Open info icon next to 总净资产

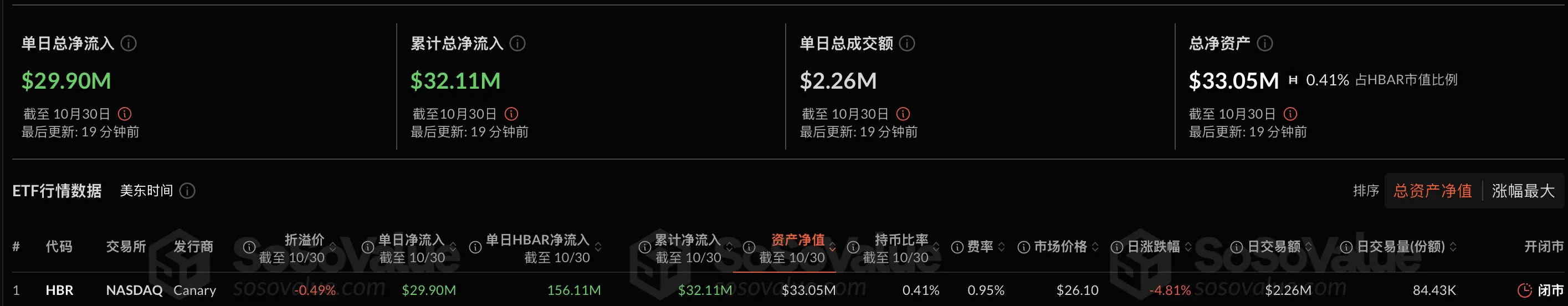(1265, 43)
